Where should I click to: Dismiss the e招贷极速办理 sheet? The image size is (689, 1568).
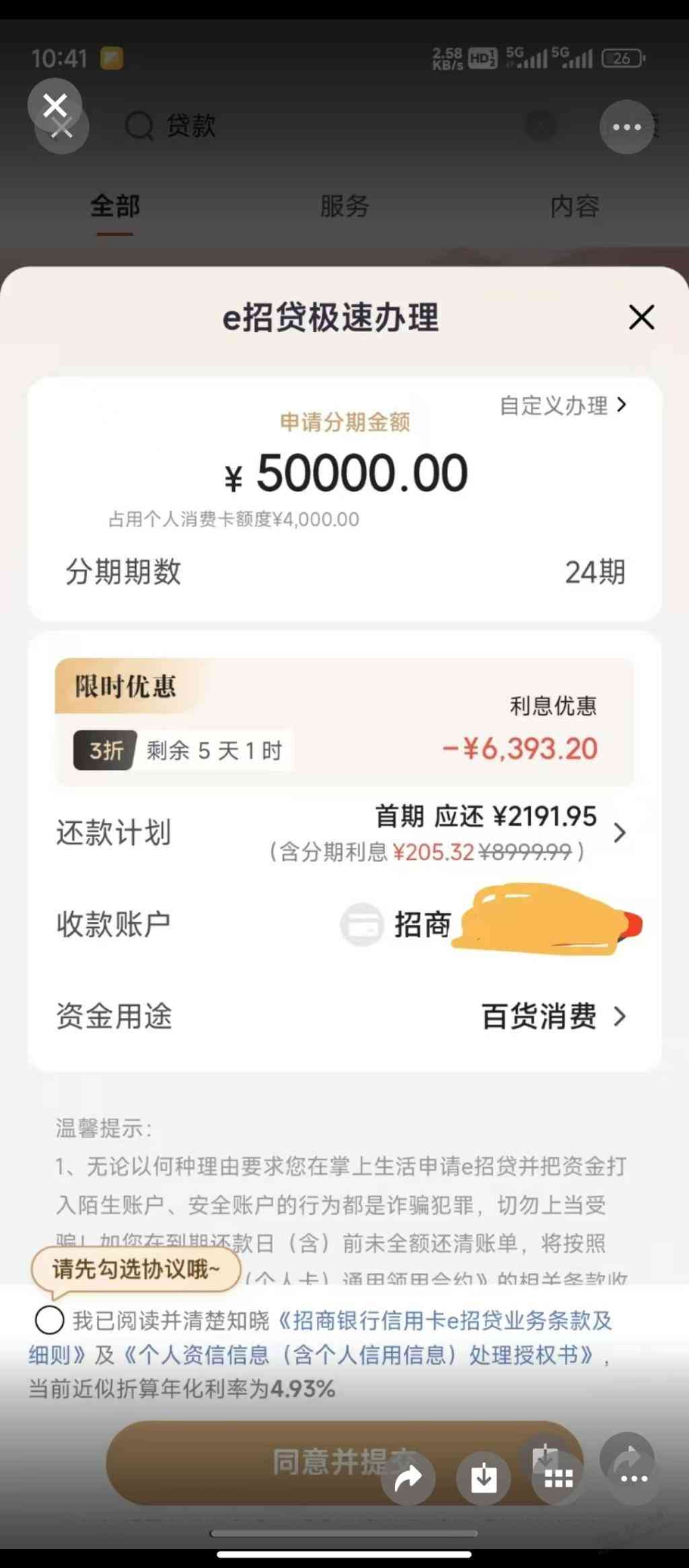pyautogui.click(x=641, y=317)
